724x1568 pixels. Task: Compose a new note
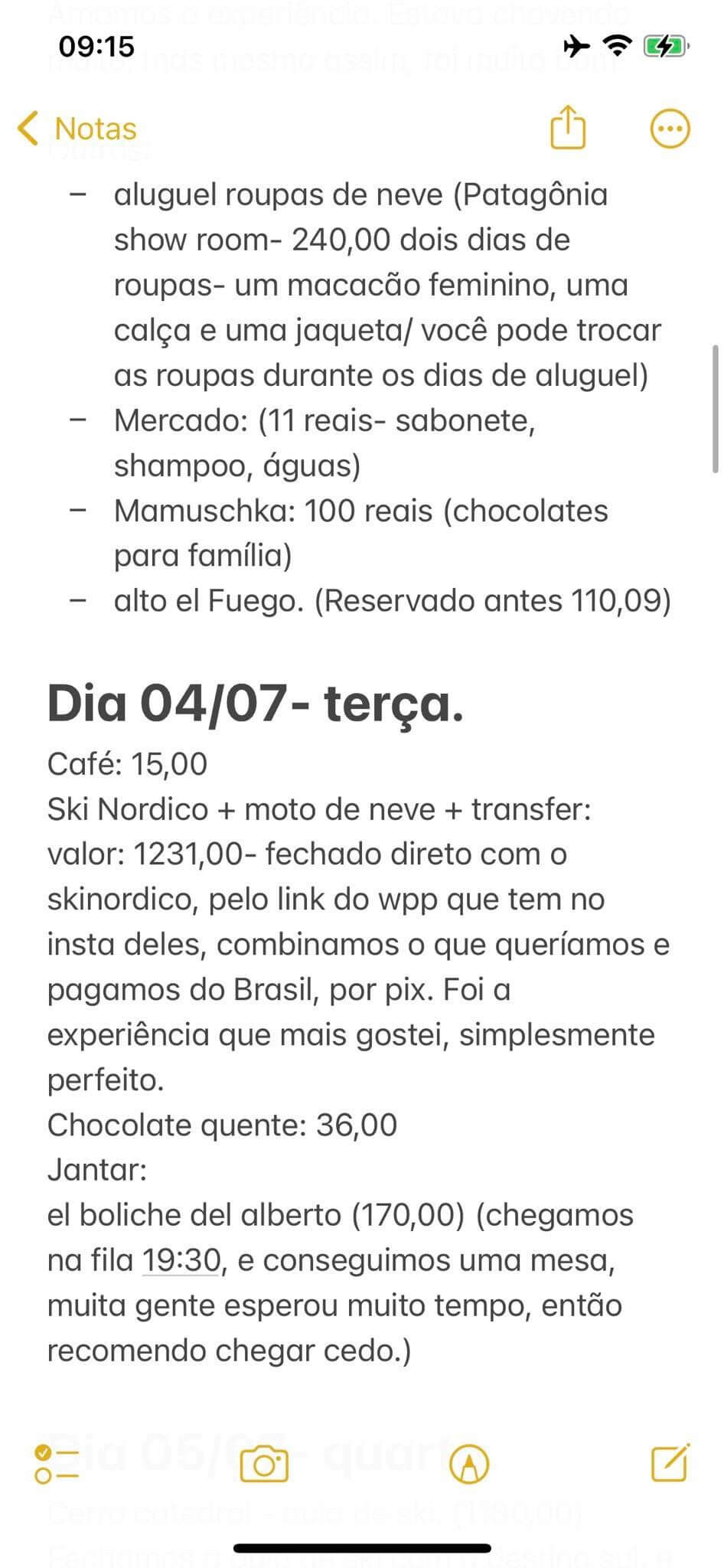(670, 1463)
